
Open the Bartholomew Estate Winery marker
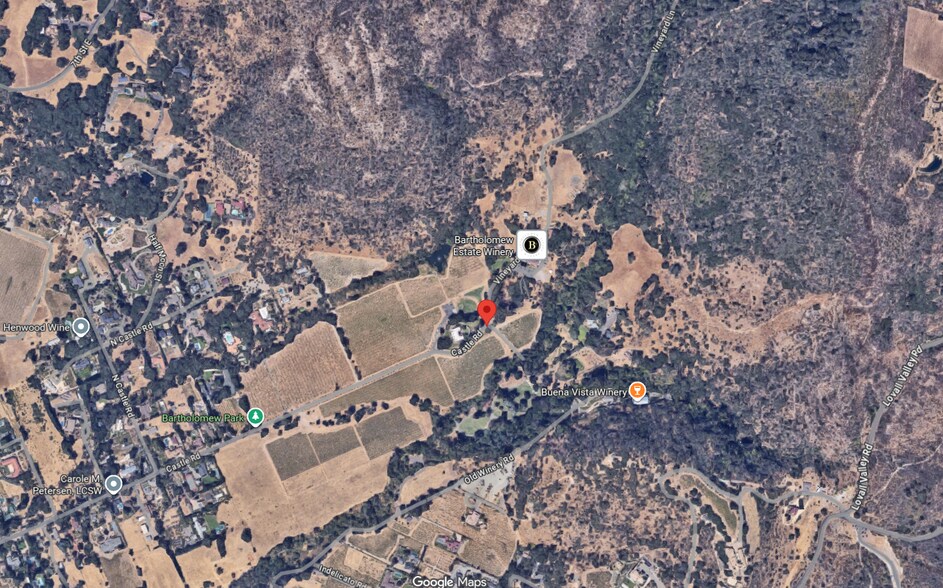[x=532, y=244]
